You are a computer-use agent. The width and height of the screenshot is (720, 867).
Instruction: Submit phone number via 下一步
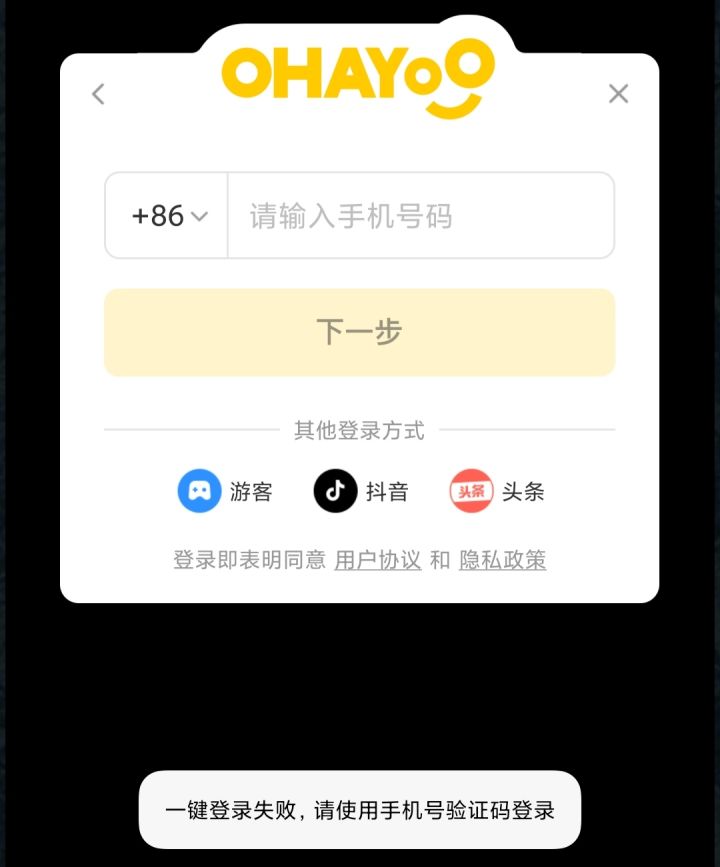tap(360, 332)
